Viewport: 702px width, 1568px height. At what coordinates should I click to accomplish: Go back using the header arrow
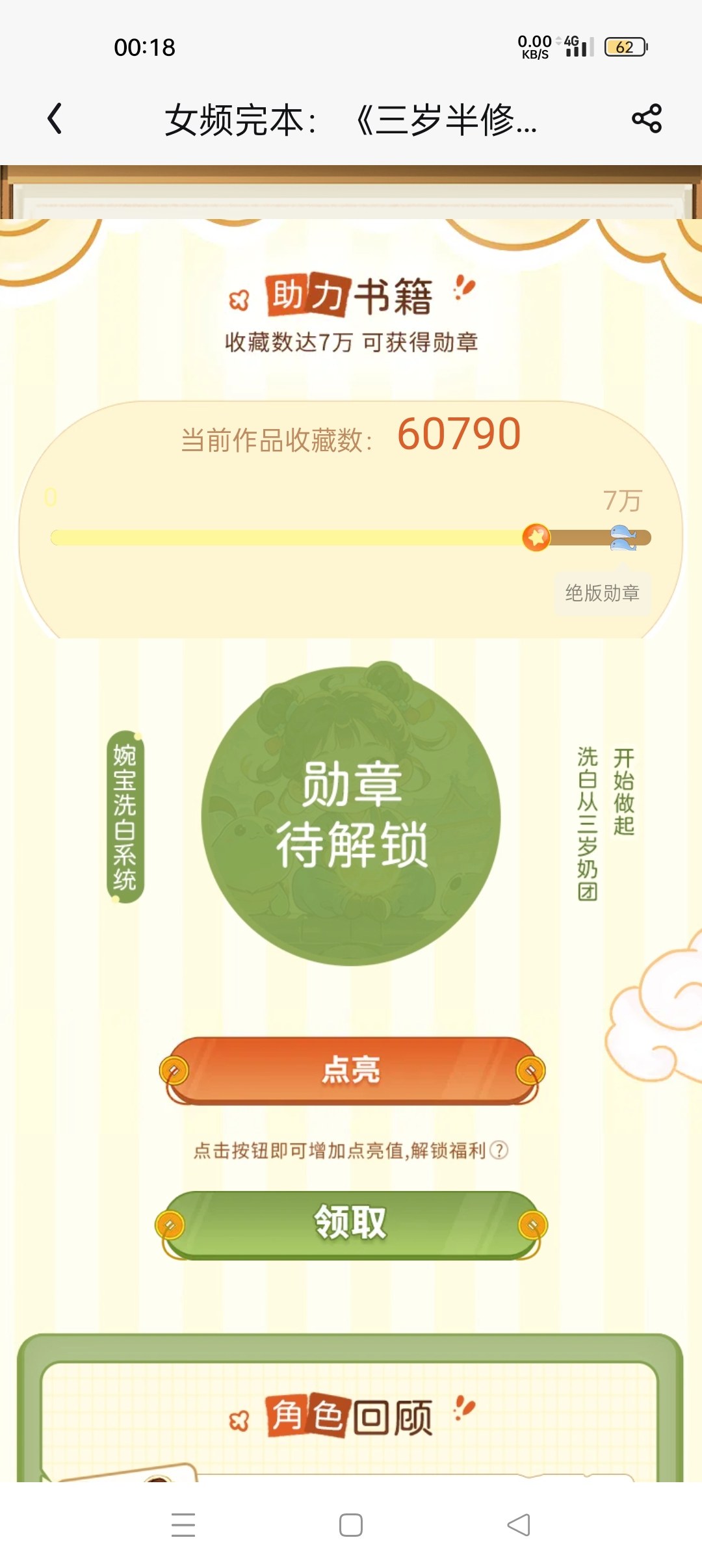point(55,119)
